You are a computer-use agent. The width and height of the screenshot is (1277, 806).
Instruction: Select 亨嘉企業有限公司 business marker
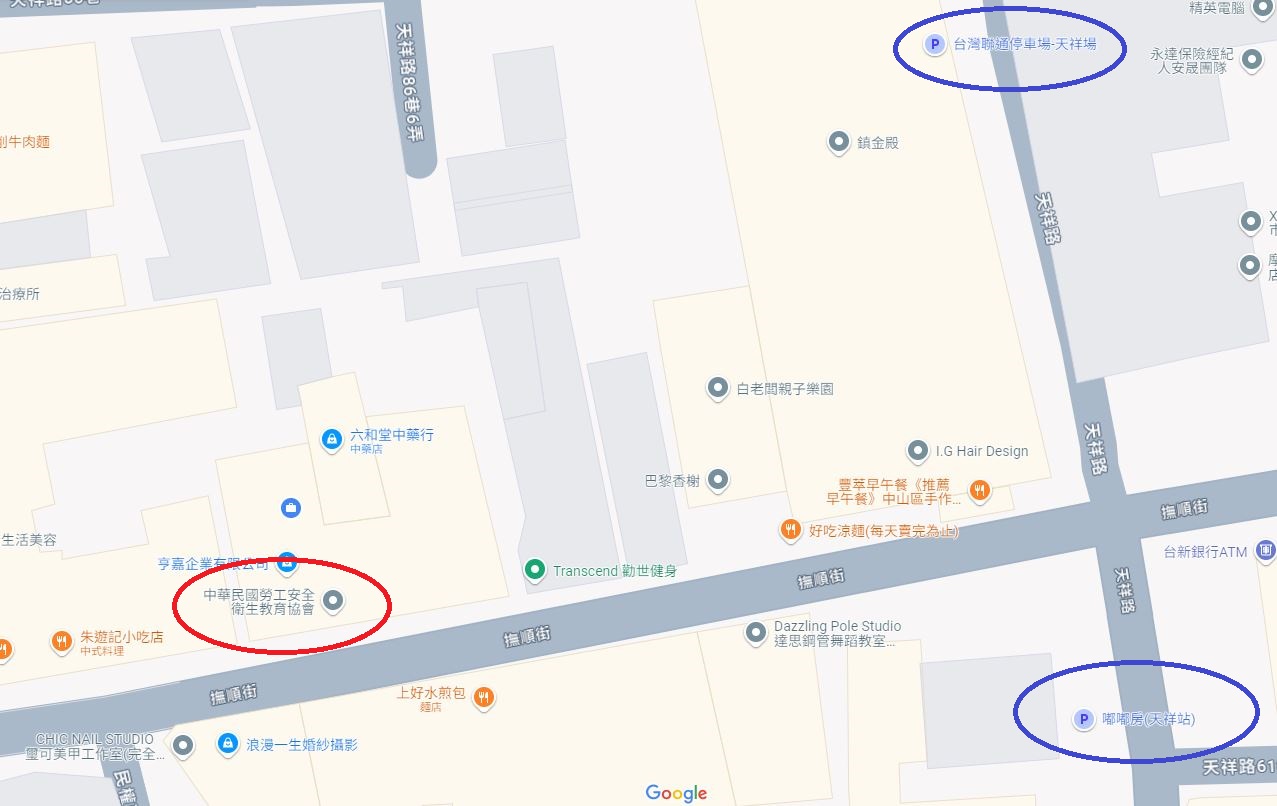click(287, 563)
